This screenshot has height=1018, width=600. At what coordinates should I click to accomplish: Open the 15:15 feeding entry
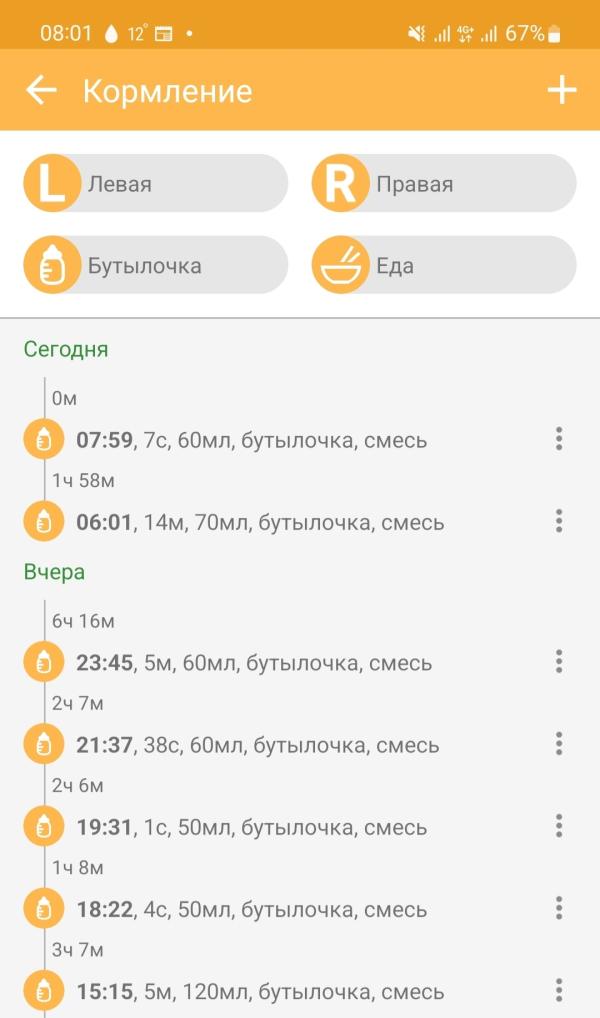coord(259,991)
